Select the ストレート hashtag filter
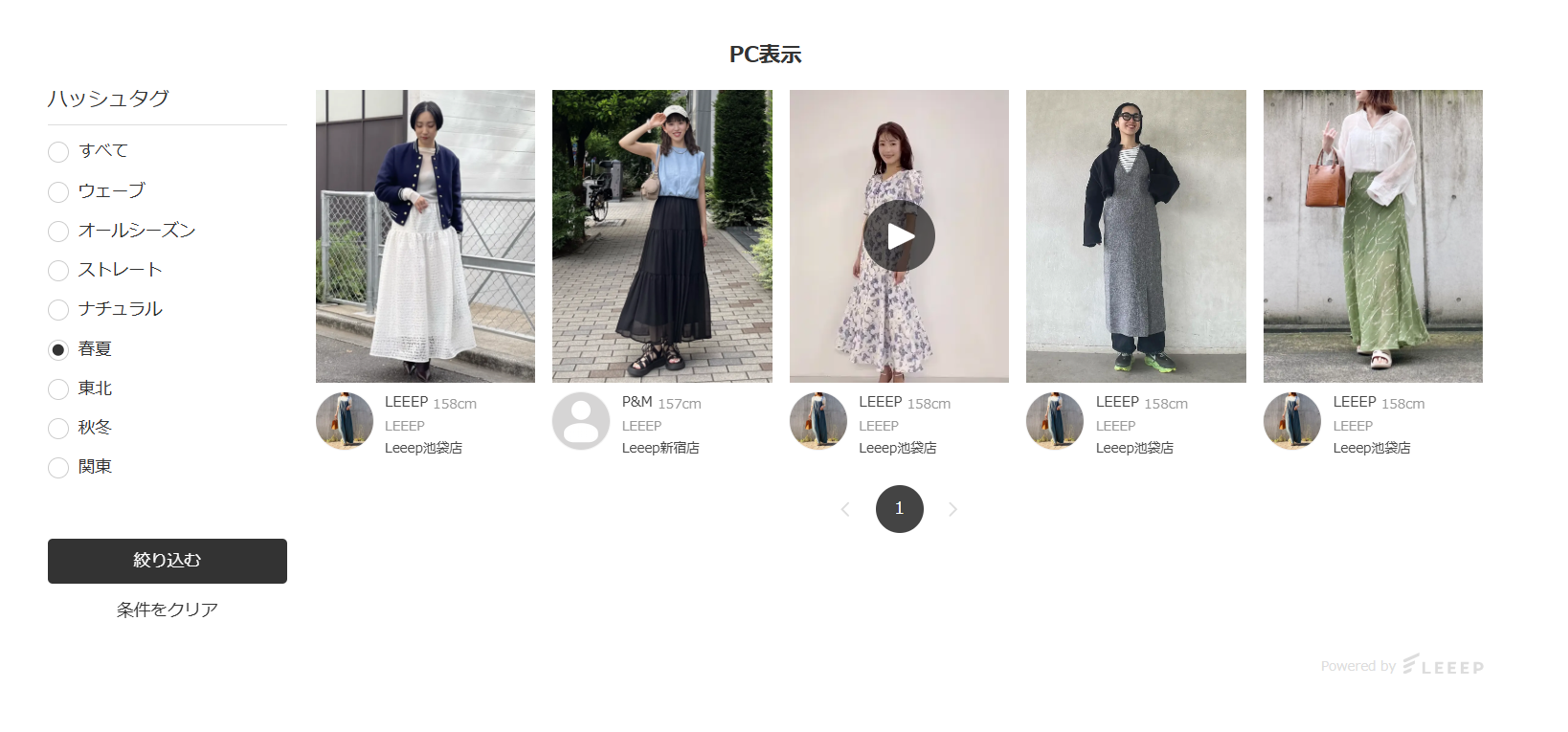This screenshot has width=1568, height=732. tap(58, 270)
